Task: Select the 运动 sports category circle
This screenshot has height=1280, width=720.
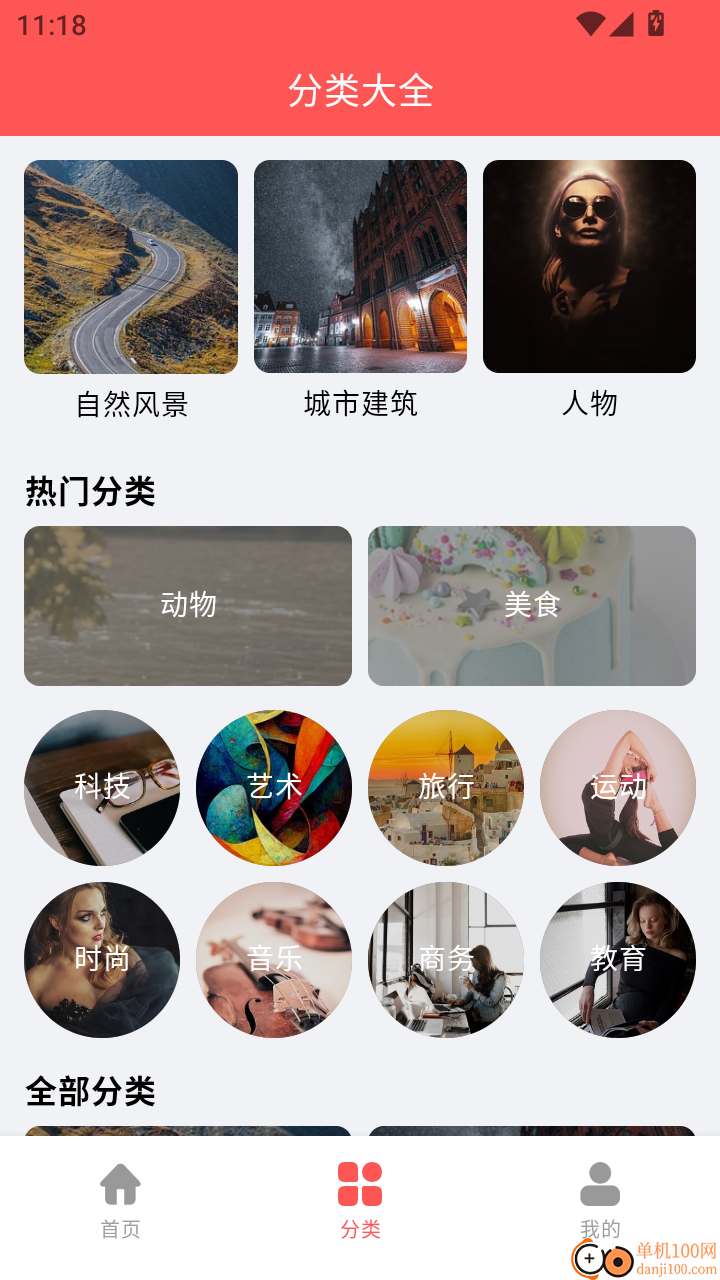Action: pyautogui.click(x=618, y=787)
